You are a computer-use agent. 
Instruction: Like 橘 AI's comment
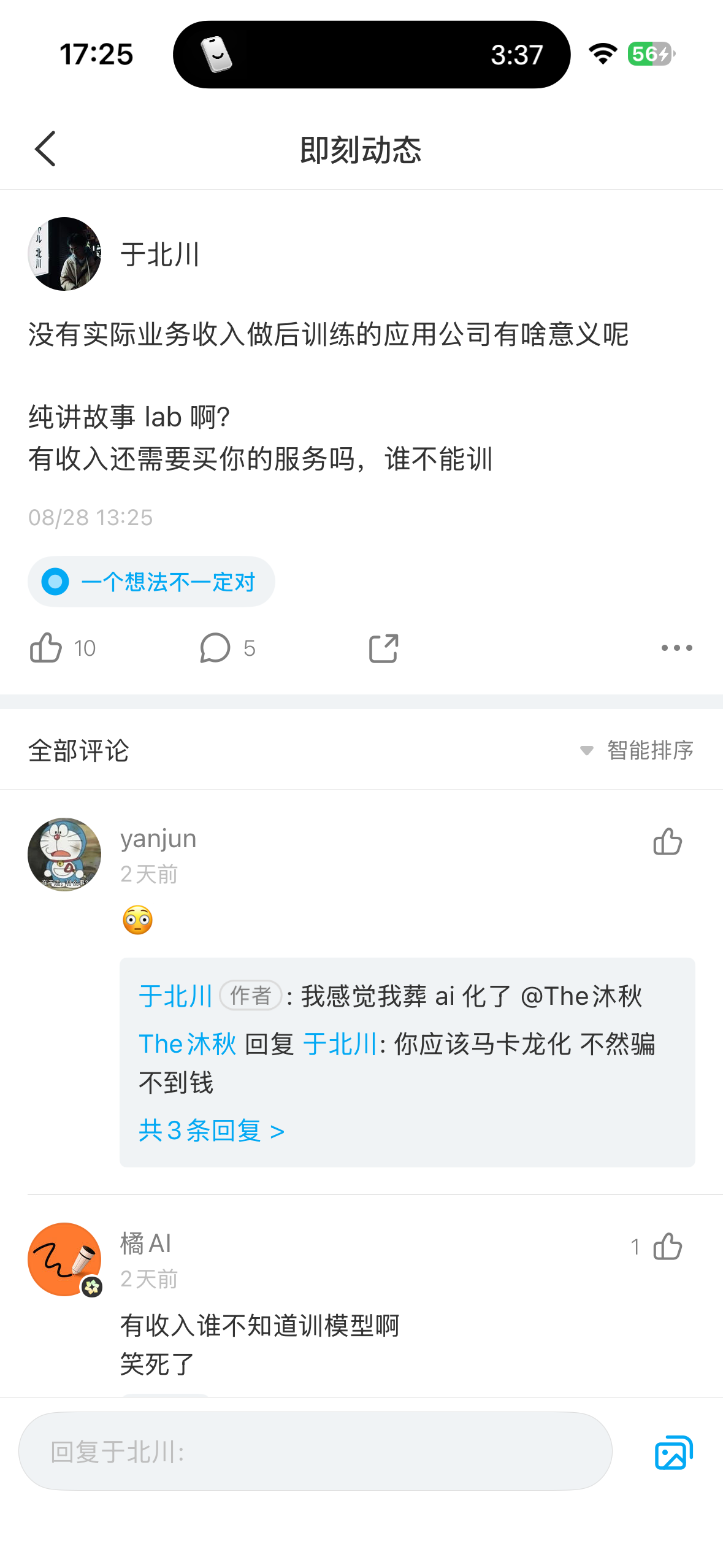(668, 1246)
